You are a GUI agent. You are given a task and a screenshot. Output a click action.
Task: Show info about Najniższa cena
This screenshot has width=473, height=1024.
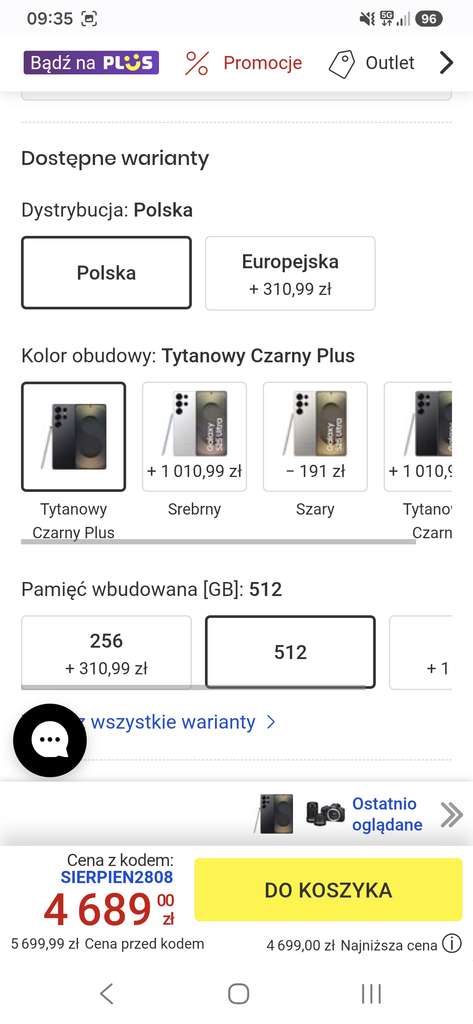point(451,944)
